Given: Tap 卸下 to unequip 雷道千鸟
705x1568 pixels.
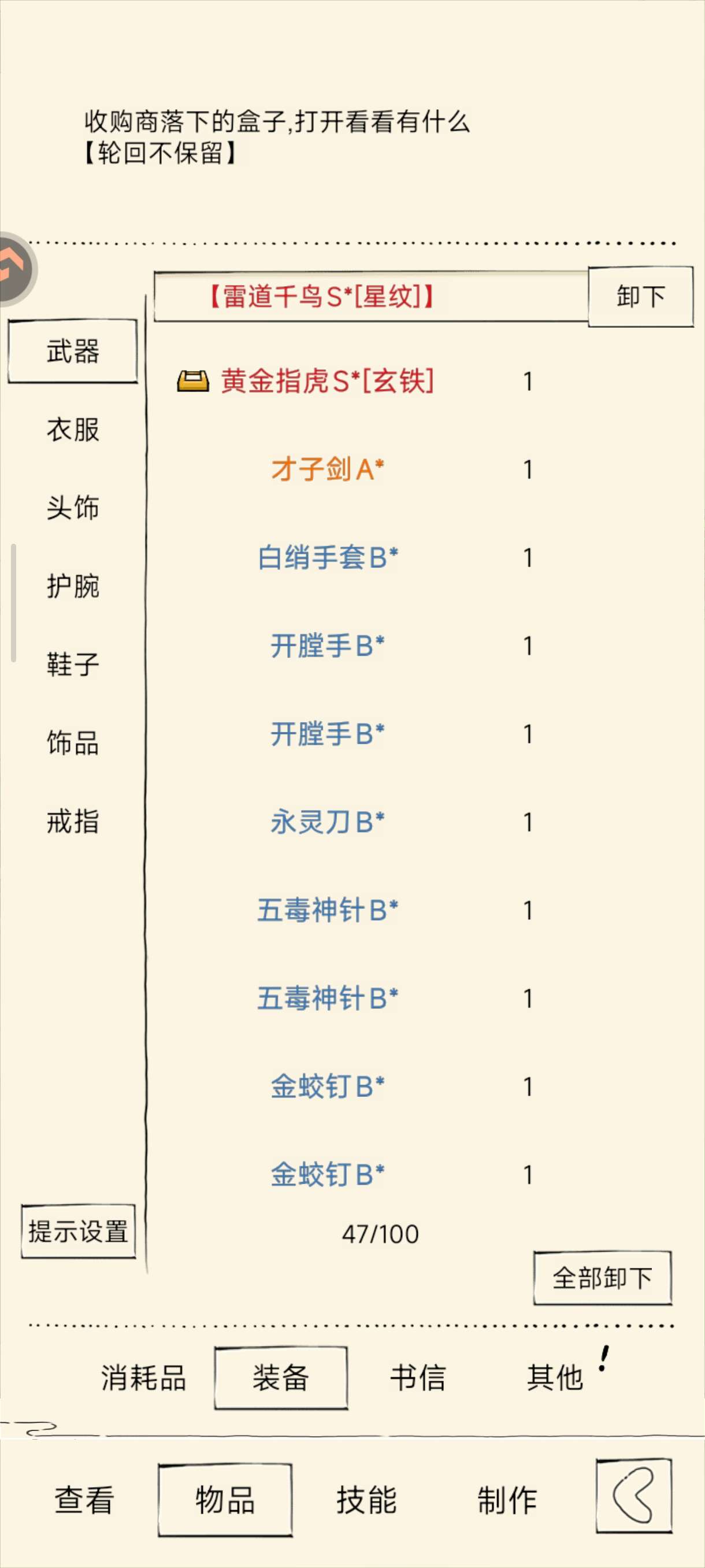Looking at the screenshot, I should (x=640, y=297).
